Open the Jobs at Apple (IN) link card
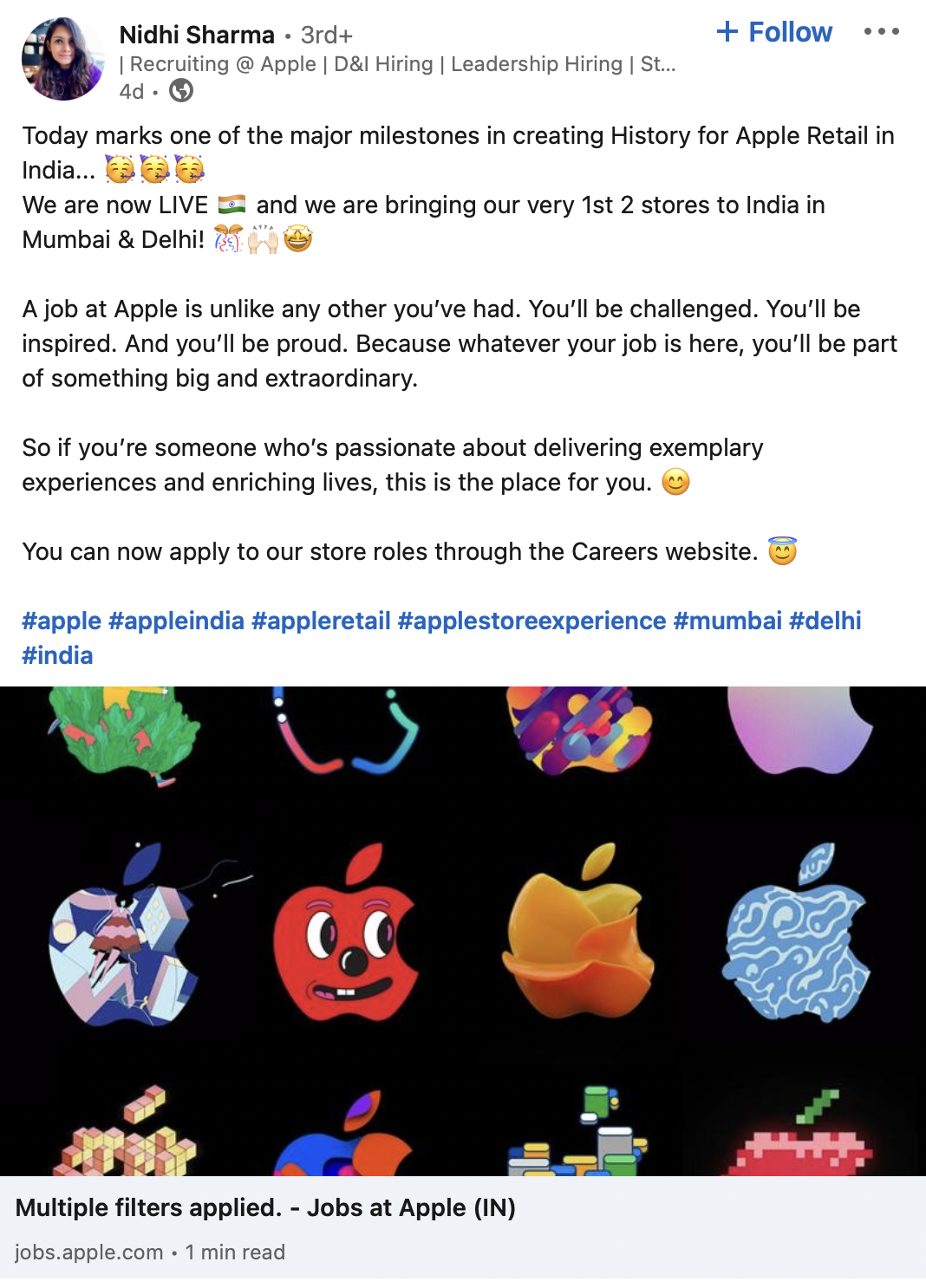 265,1208
